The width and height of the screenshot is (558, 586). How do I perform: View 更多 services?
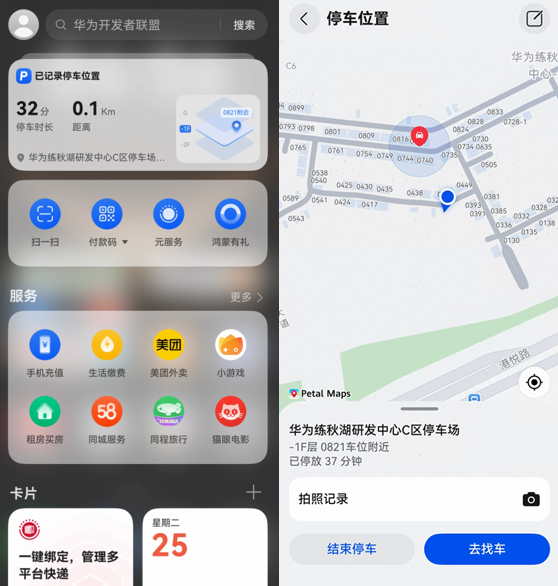247,297
